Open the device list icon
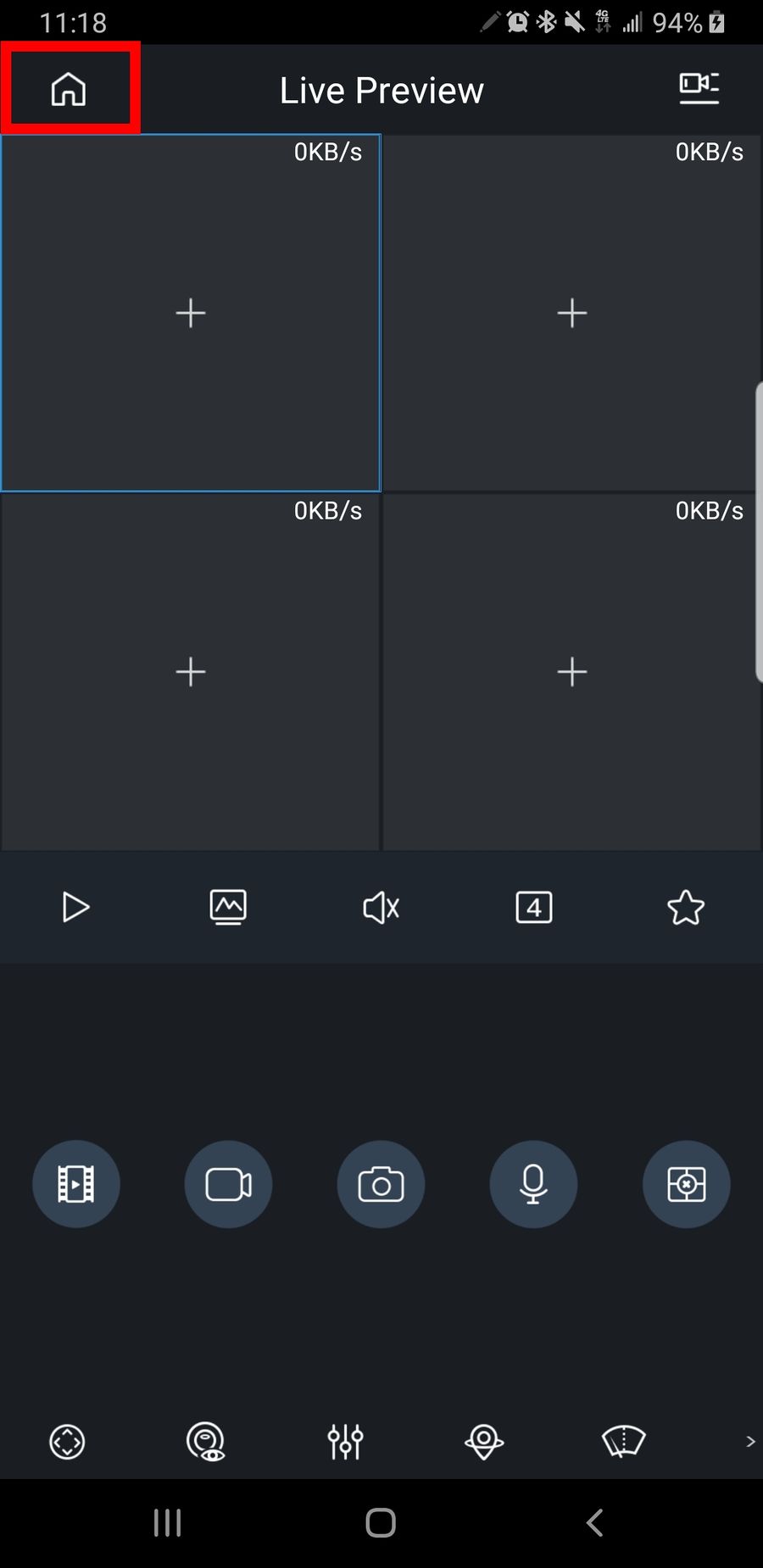 (699, 88)
